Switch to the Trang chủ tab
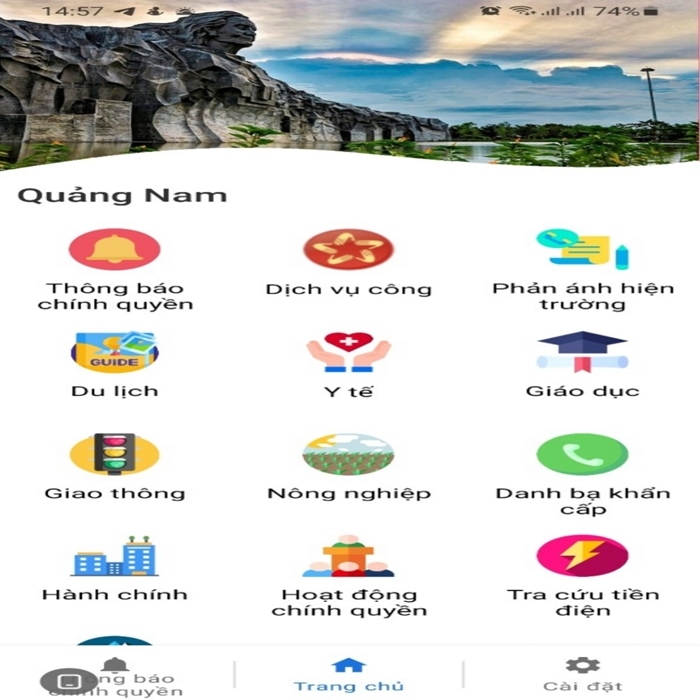The width and height of the screenshot is (700, 700). 348,674
